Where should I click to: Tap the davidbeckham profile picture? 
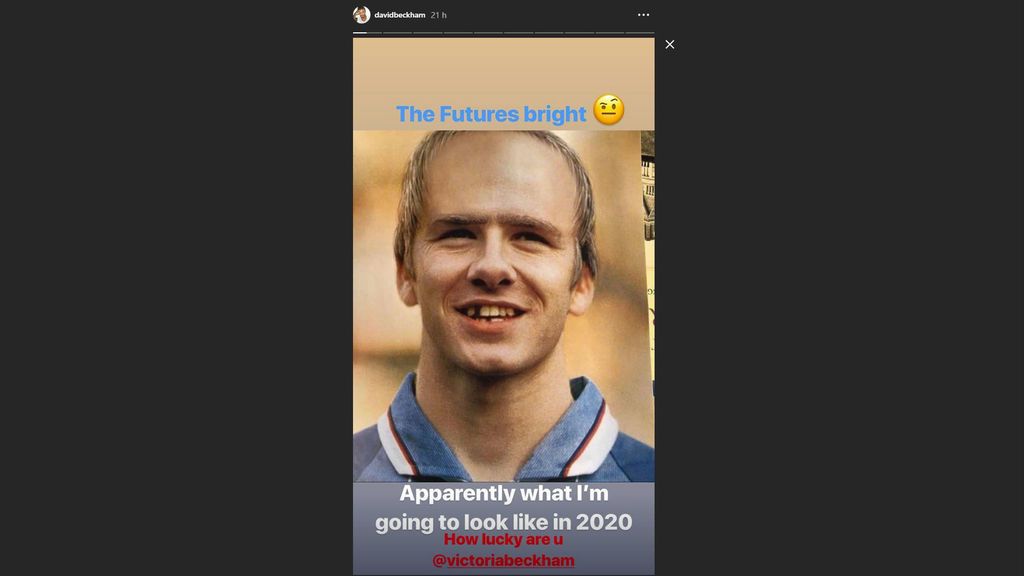[x=362, y=15]
